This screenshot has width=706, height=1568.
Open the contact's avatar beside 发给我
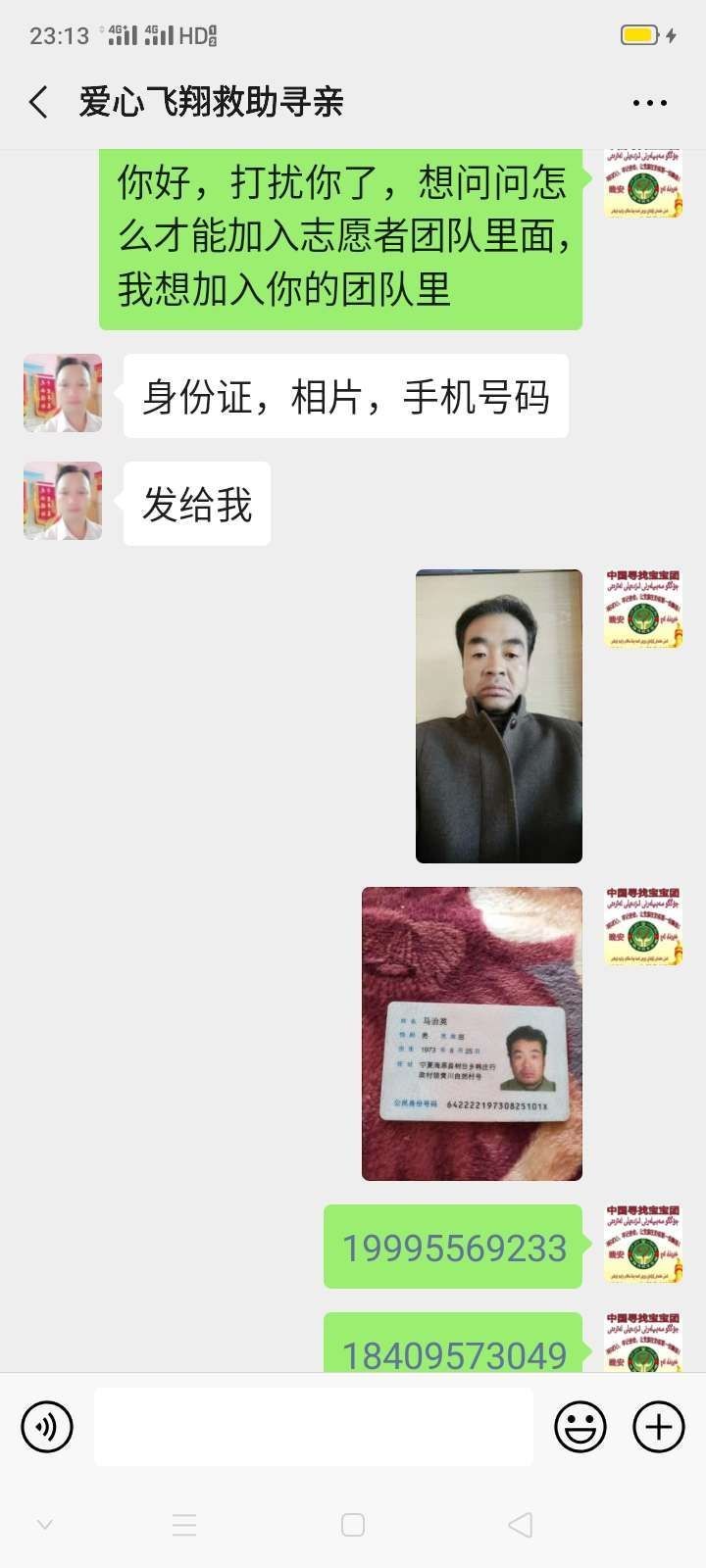(63, 501)
